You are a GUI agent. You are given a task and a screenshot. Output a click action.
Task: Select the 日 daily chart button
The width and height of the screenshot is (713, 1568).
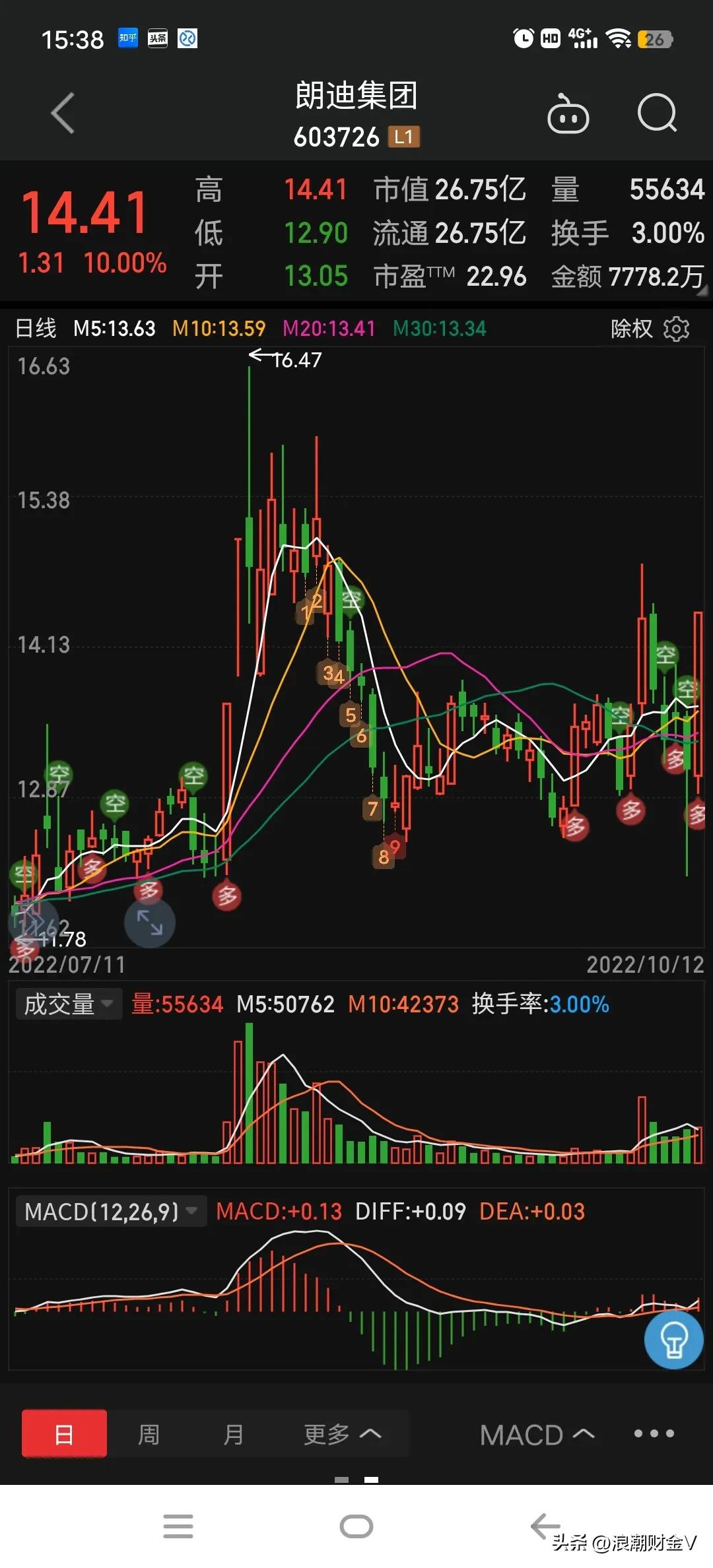pyautogui.click(x=63, y=1434)
